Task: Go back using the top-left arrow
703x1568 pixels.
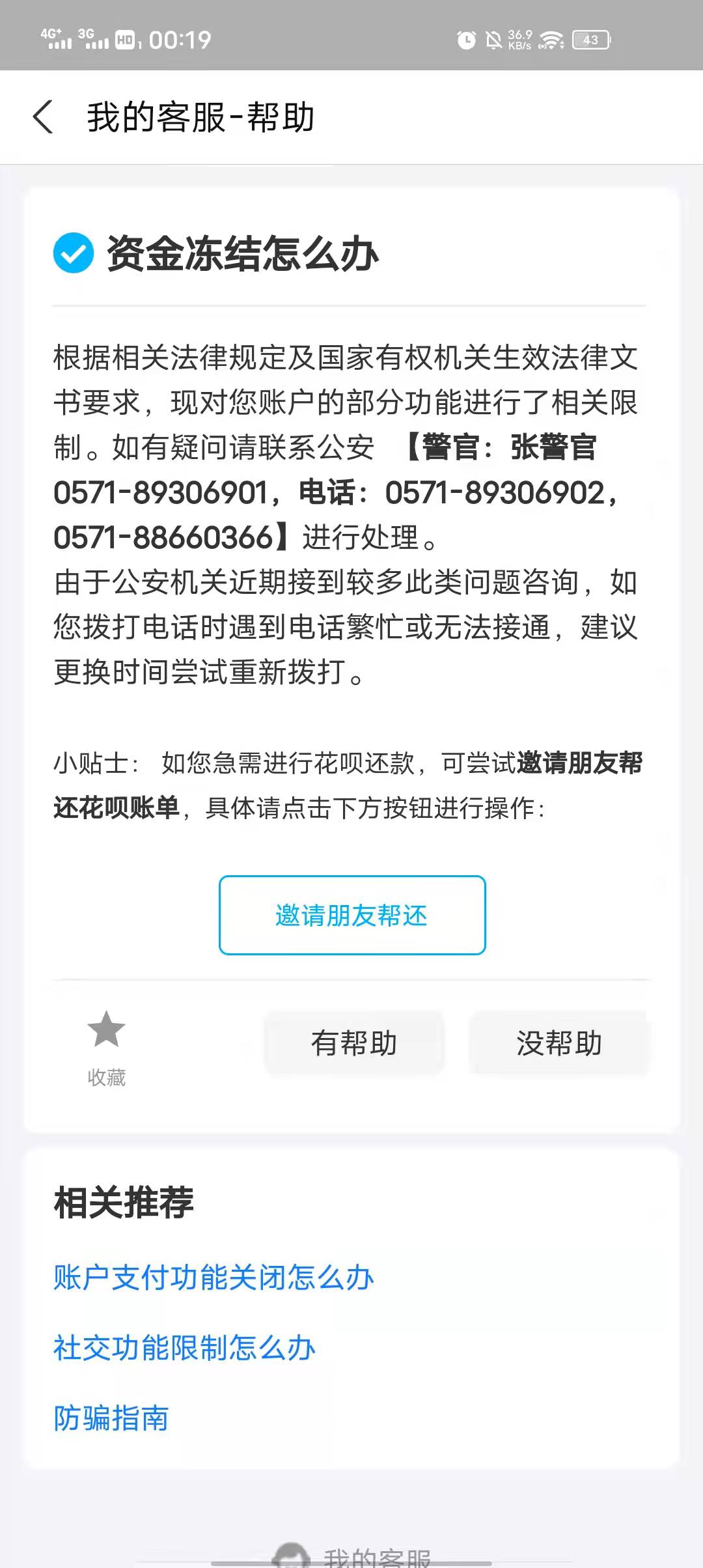Action: point(43,117)
